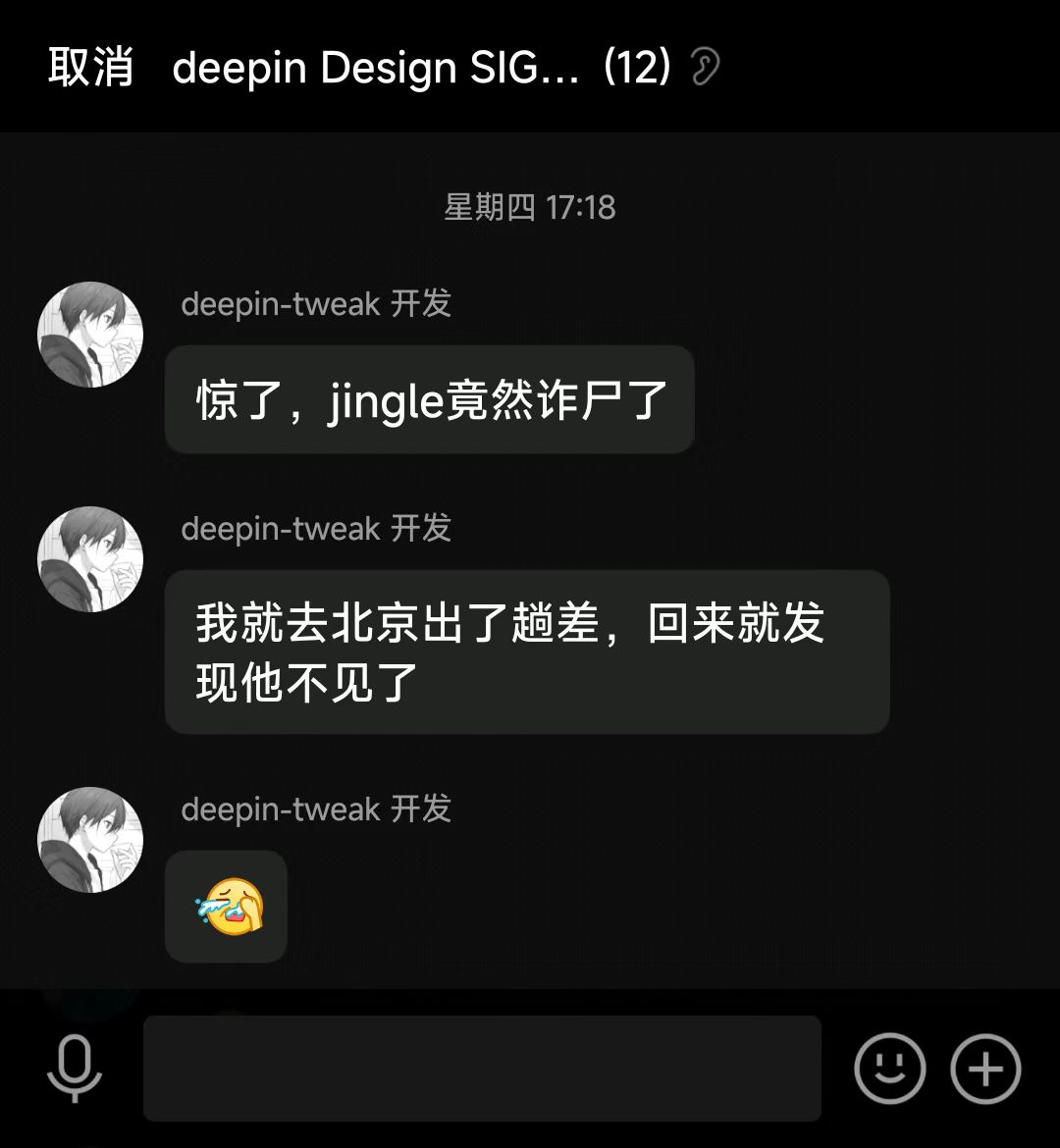Tap the message about going to 北京 on a trip
Image resolution: width=1060 pixels, height=1148 pixels.
[x=527, y=652]
